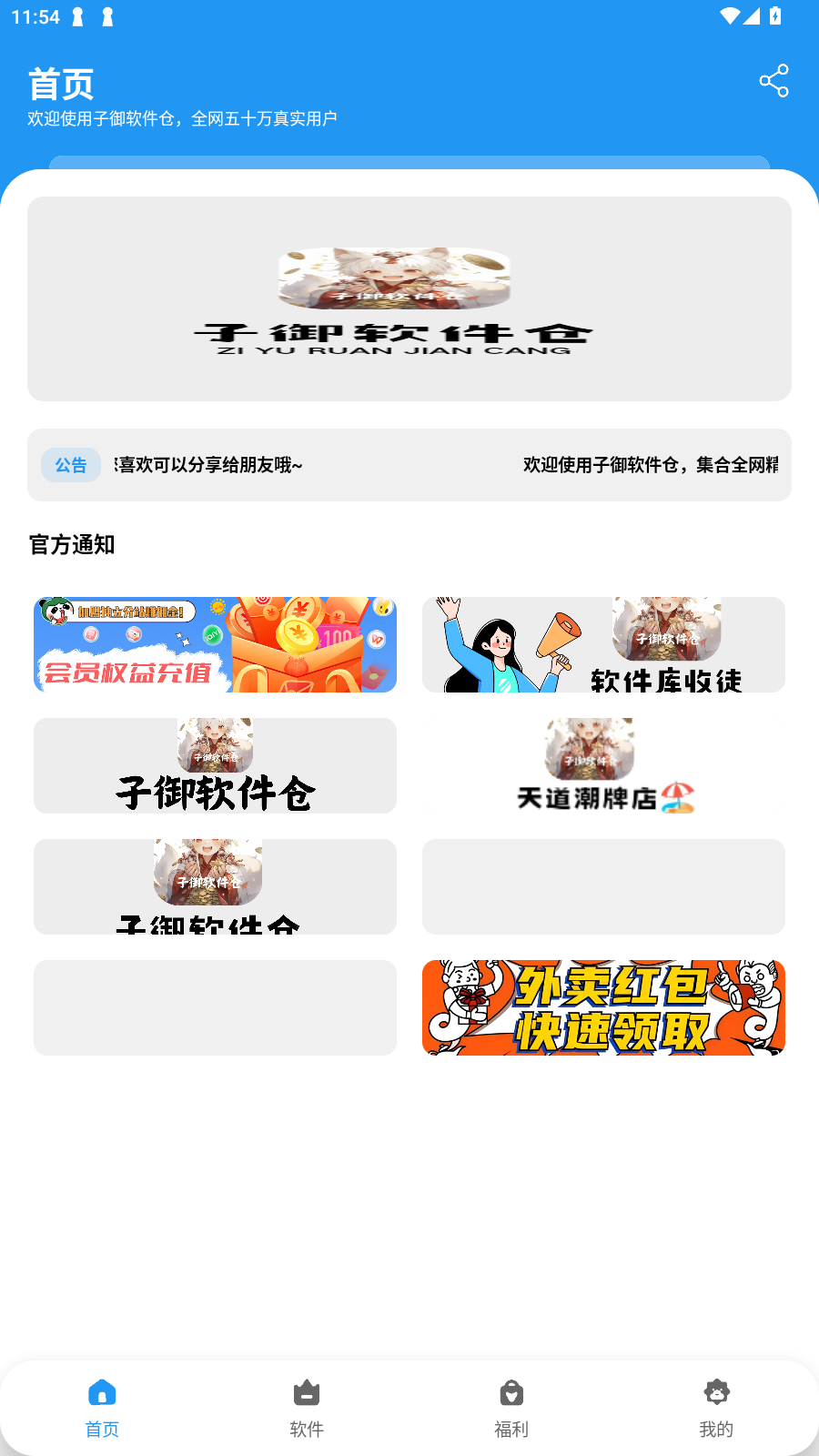Open the 软件库收徒 card
Image resolution: width=819 pixels, height=1456 pixels.
(602, 644)
